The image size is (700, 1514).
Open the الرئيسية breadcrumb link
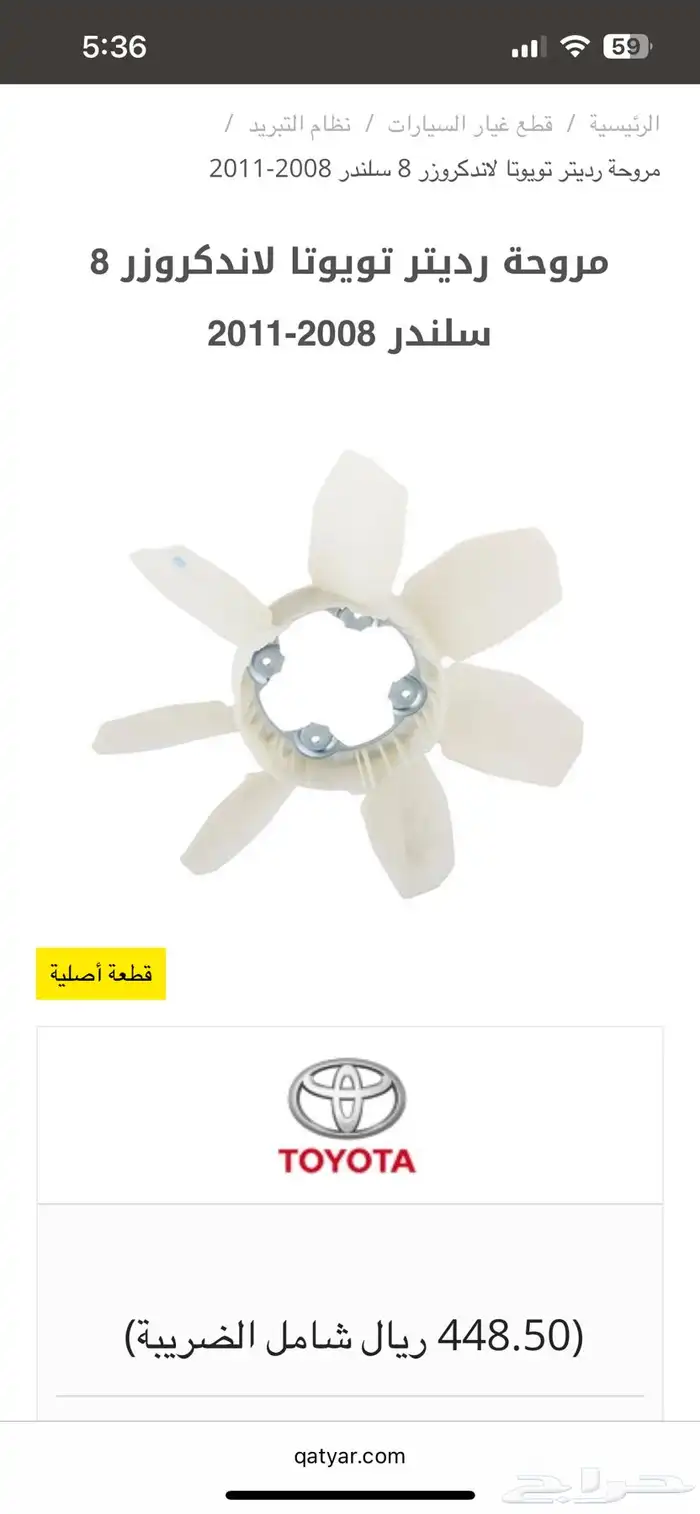point(624,125)
